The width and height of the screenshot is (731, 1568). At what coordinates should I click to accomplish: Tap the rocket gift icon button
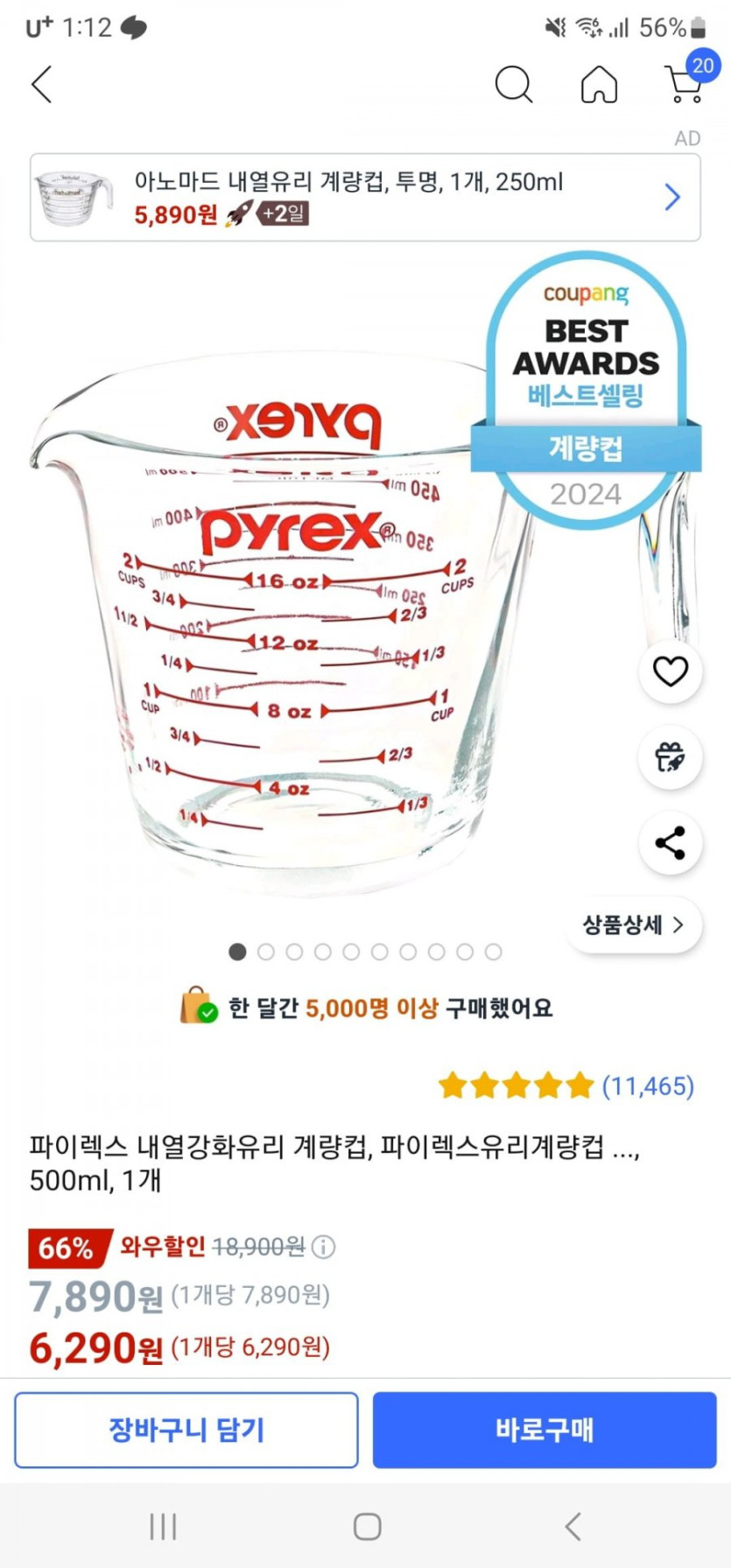(671, 757)
